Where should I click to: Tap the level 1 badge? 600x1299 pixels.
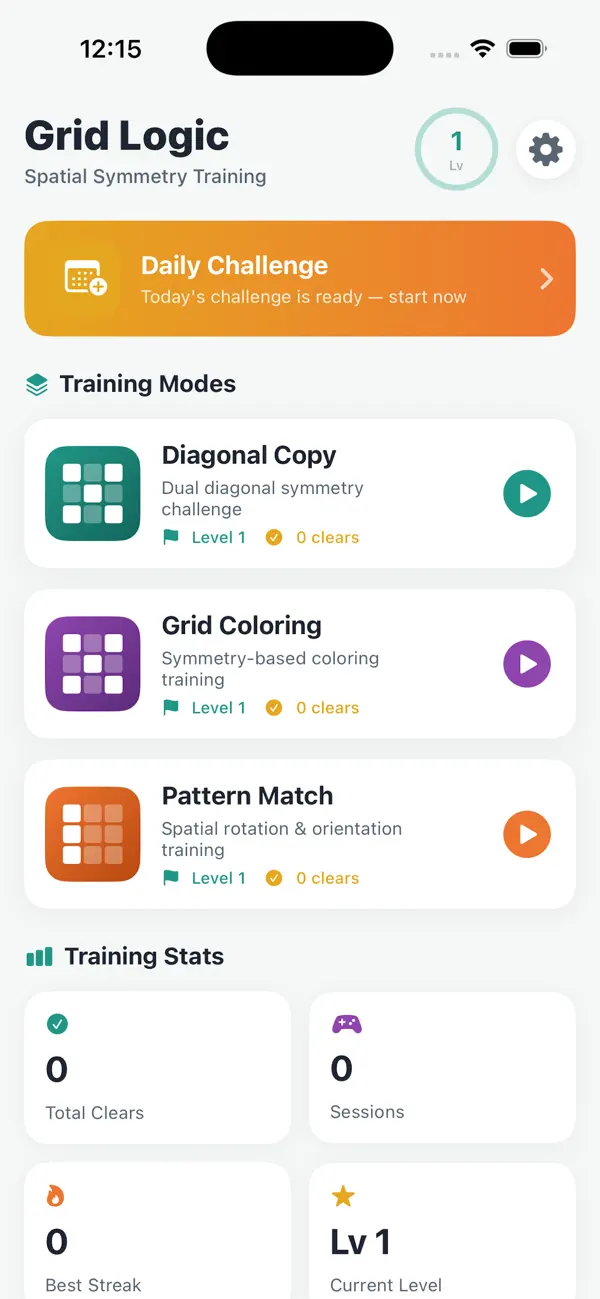pyautogui.click(x=457, y=150)
